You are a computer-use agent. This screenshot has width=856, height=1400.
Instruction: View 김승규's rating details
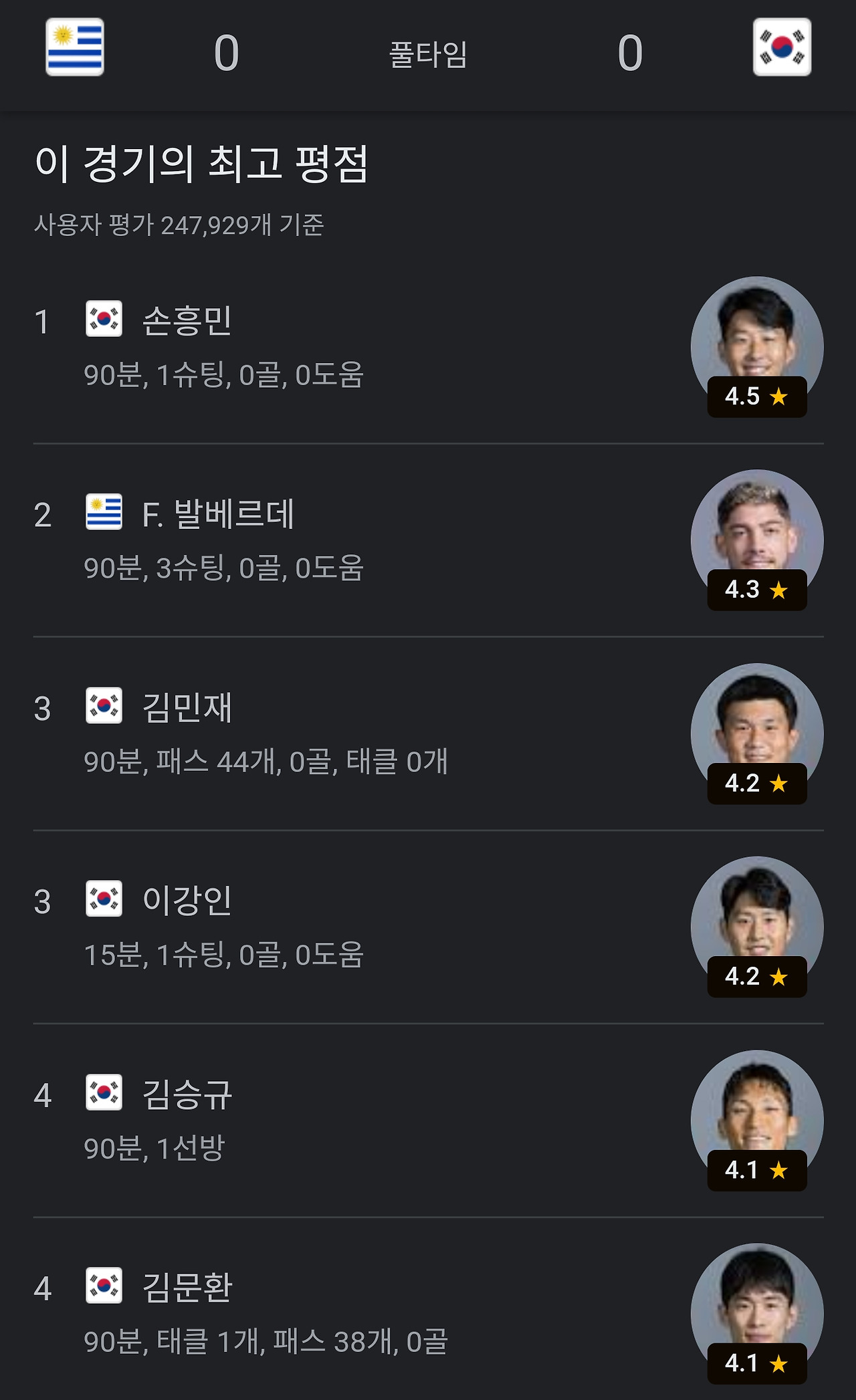click(428, 1121)
